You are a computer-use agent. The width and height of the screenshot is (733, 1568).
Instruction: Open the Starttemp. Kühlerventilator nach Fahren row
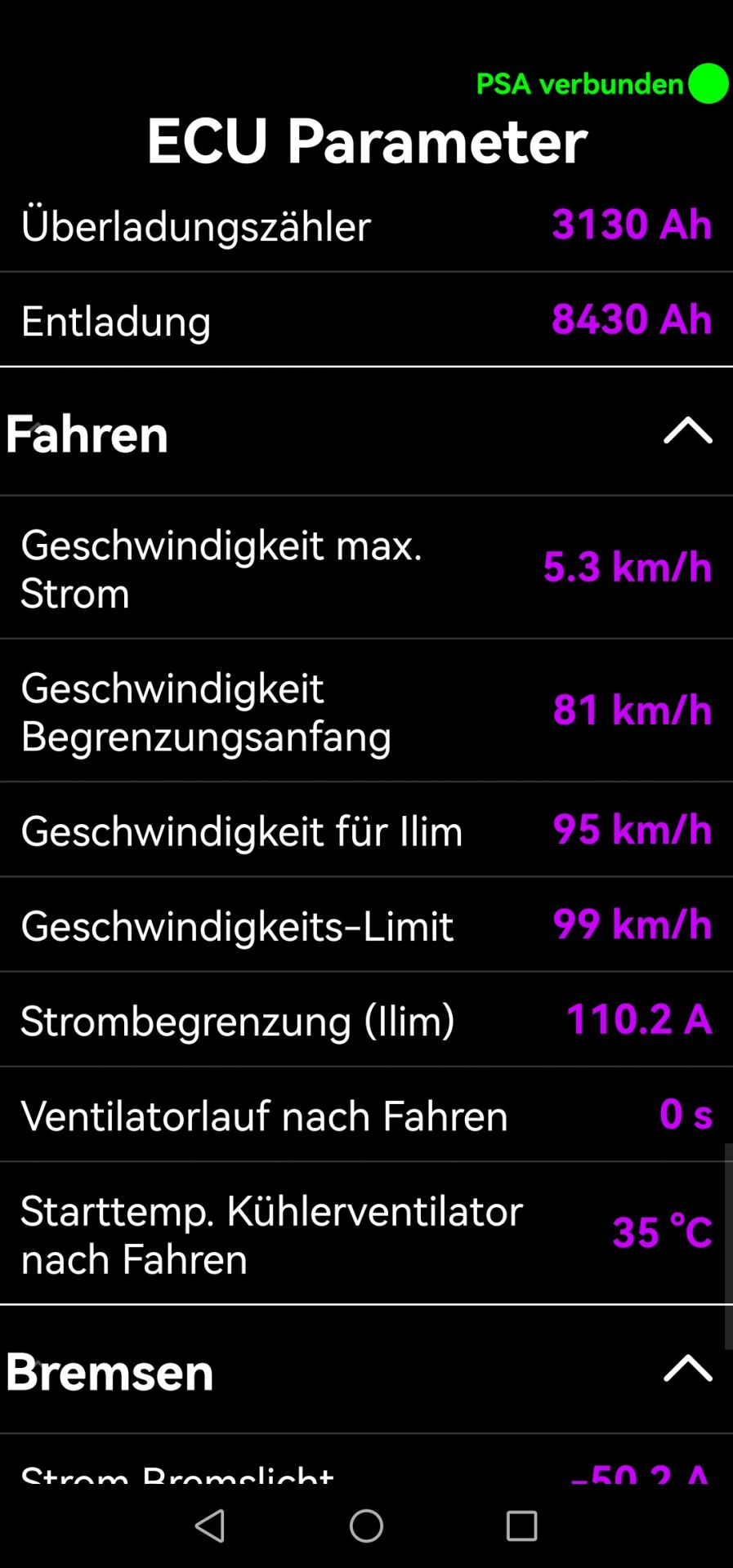pos(366,1234)
